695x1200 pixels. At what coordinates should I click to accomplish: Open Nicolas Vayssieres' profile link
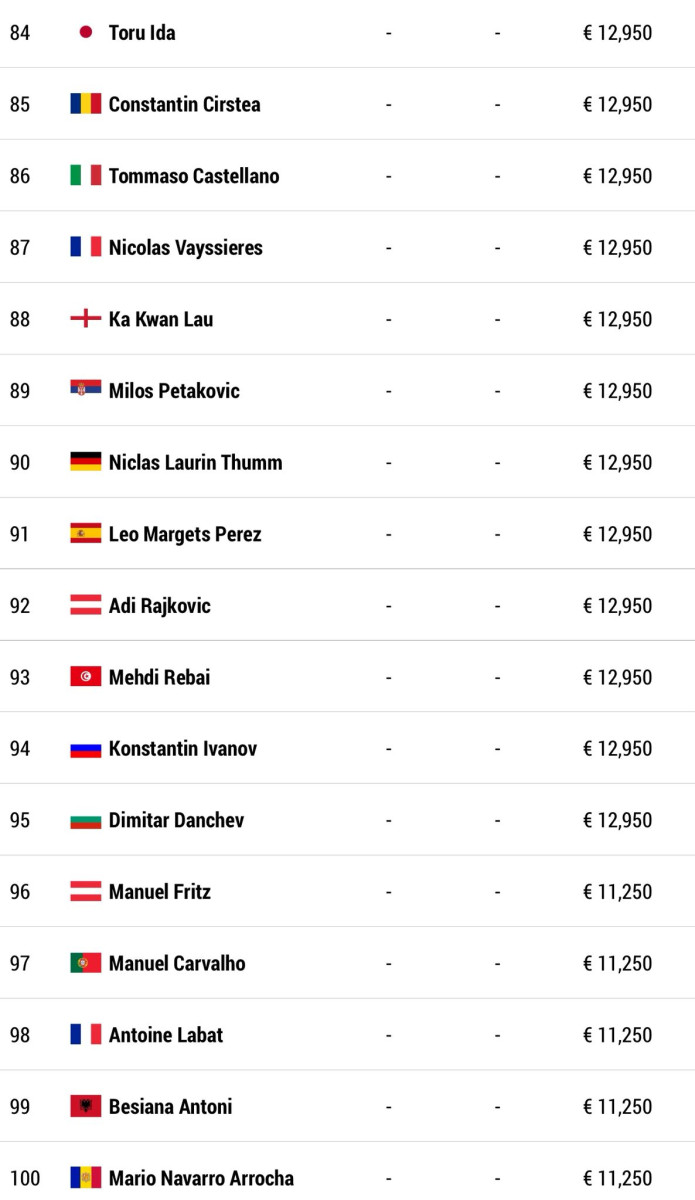pyautogui.click(x=185, y=247)
